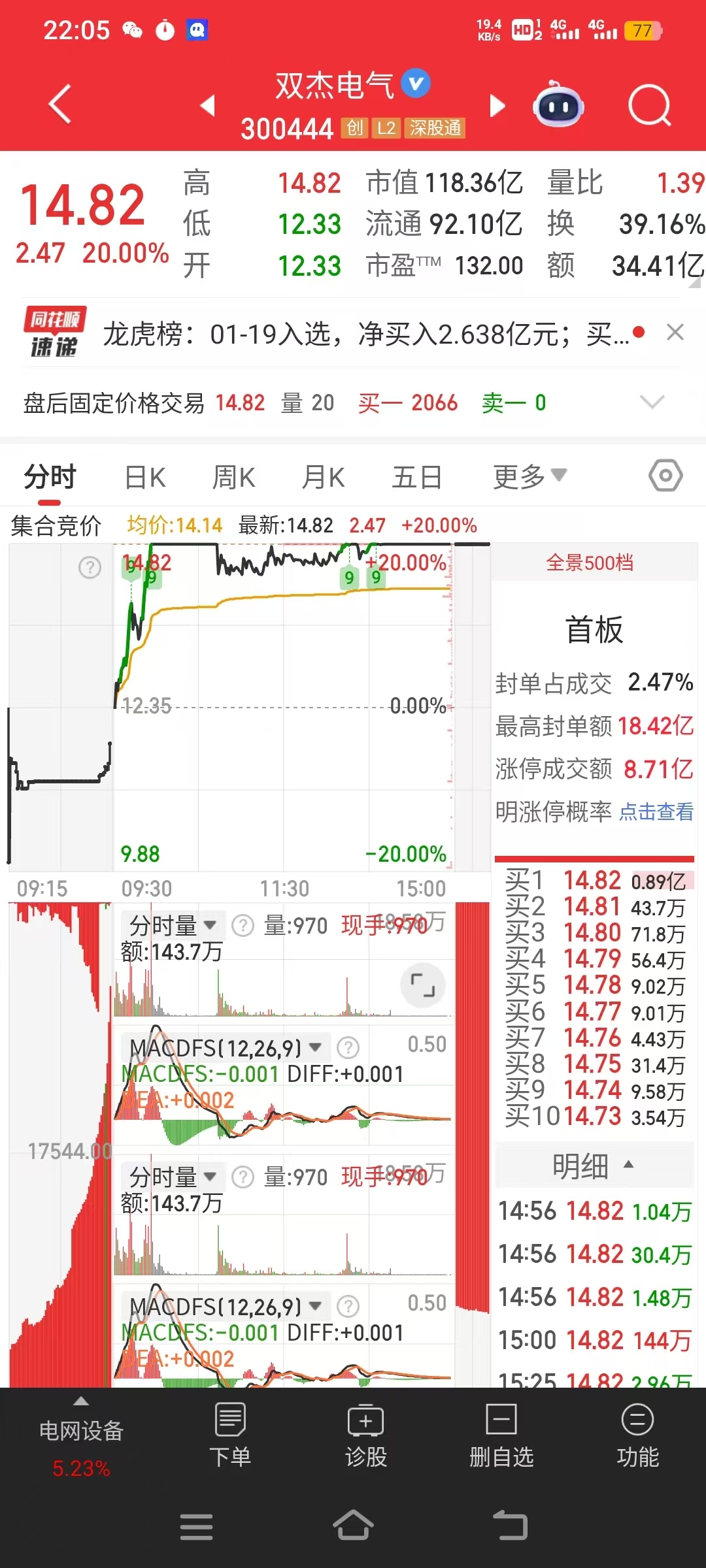Dismiss the 龙虎榜 news banner
Viewport: 706px width, 1568px height.
tap(675, 333)
